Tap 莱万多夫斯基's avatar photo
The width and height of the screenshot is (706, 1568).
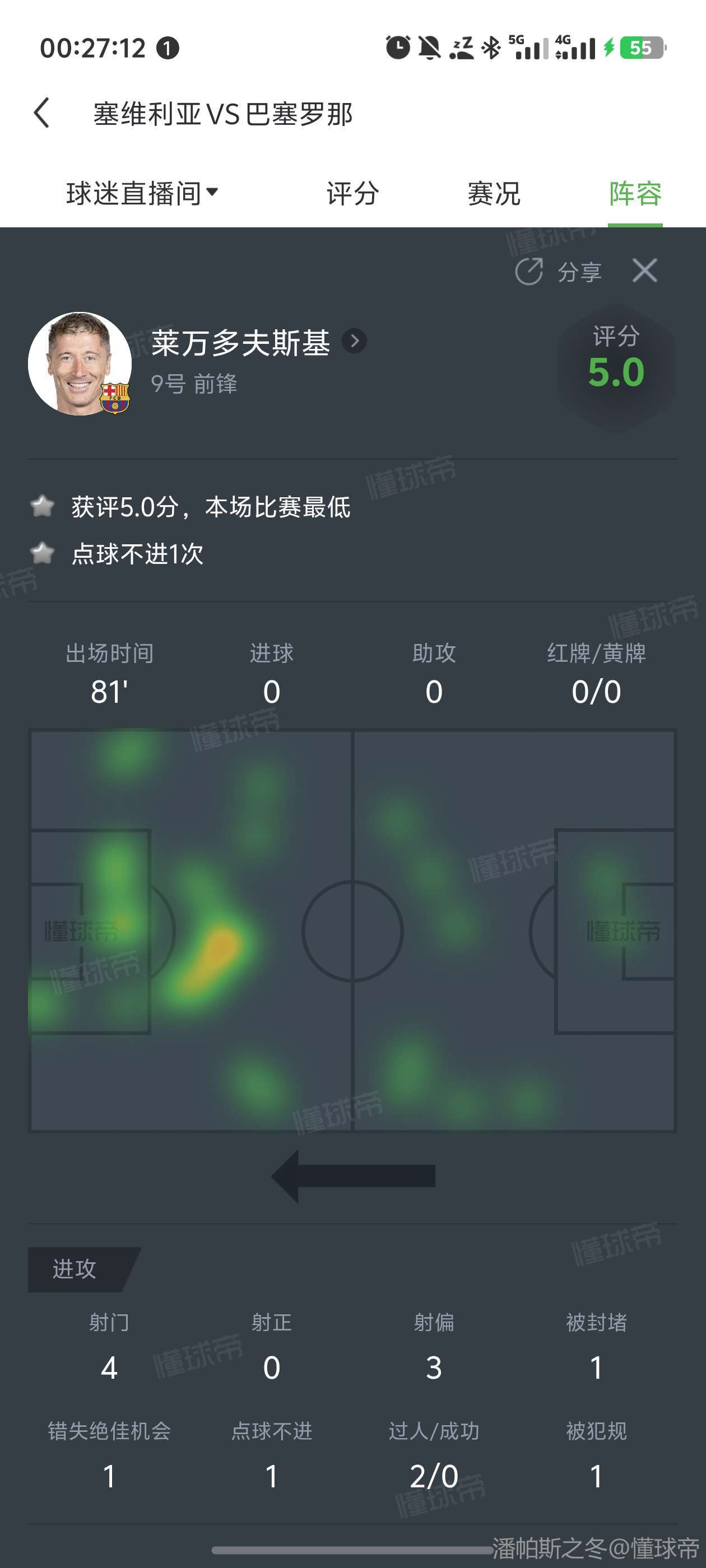coord(80,364)
